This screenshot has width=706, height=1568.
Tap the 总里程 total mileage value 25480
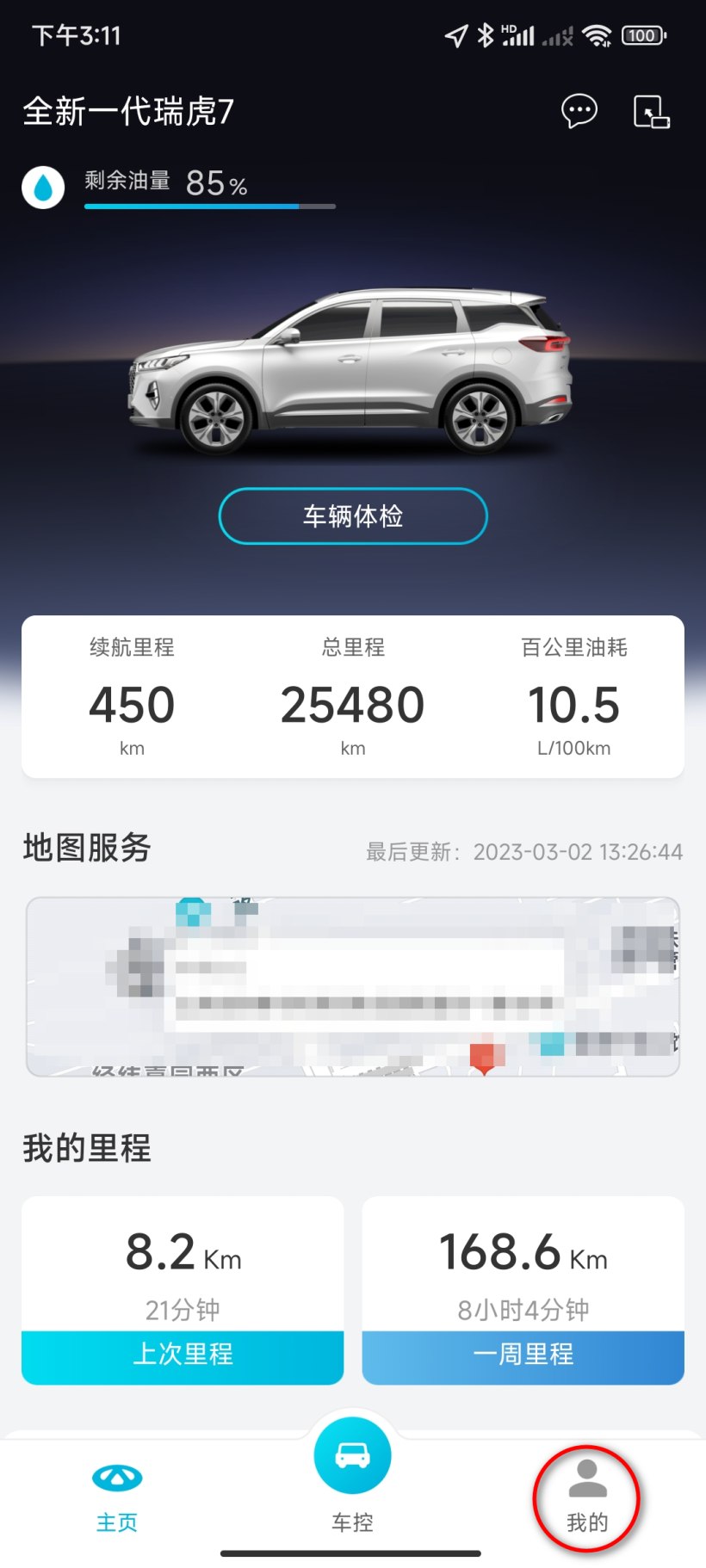352,704
